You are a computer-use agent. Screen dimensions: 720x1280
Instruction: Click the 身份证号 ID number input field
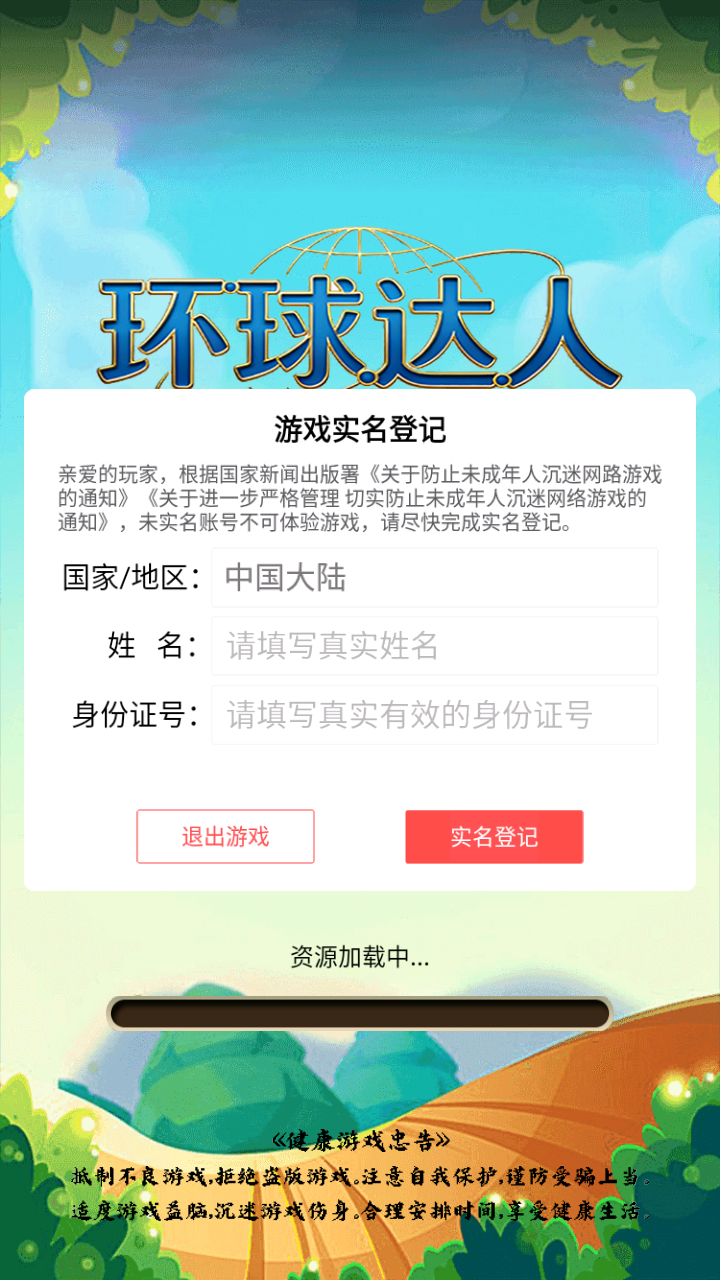coord(435,714)
